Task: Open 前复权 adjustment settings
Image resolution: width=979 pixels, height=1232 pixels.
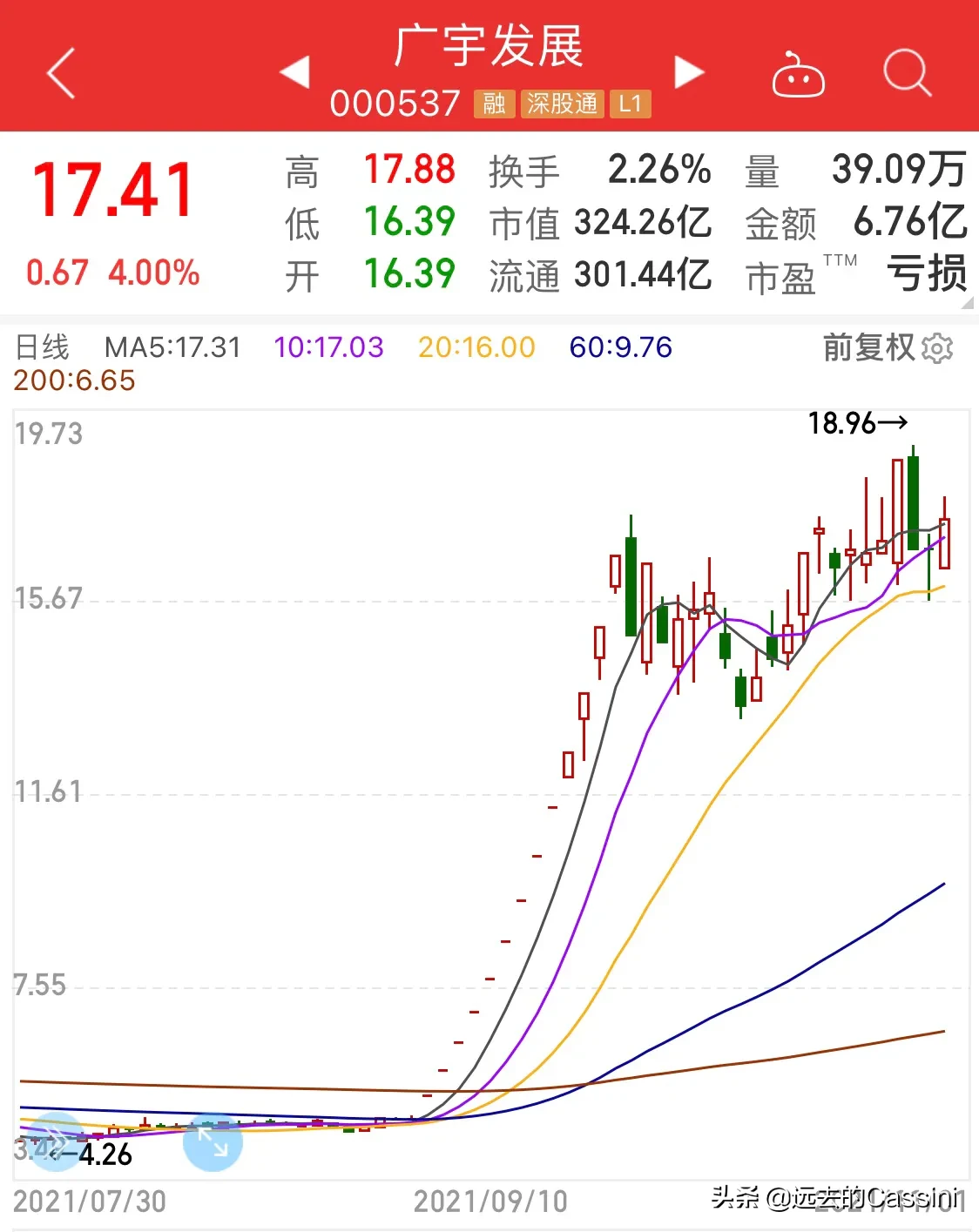Action: click(888, 347)
